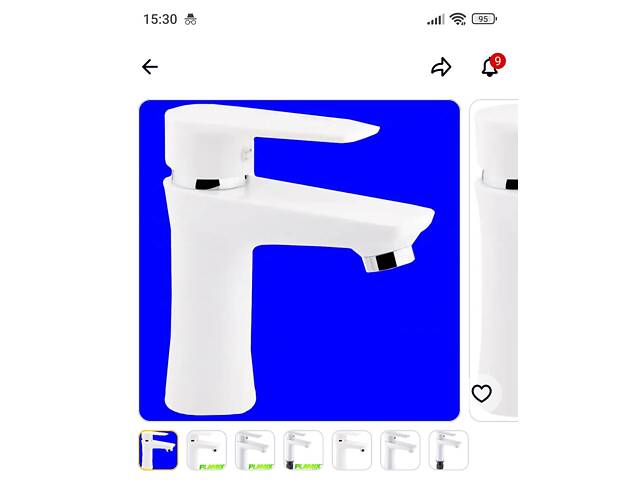This screenshot has width=640, height=480.
Task: Open the notifications bell
Action: click(490, 67)
